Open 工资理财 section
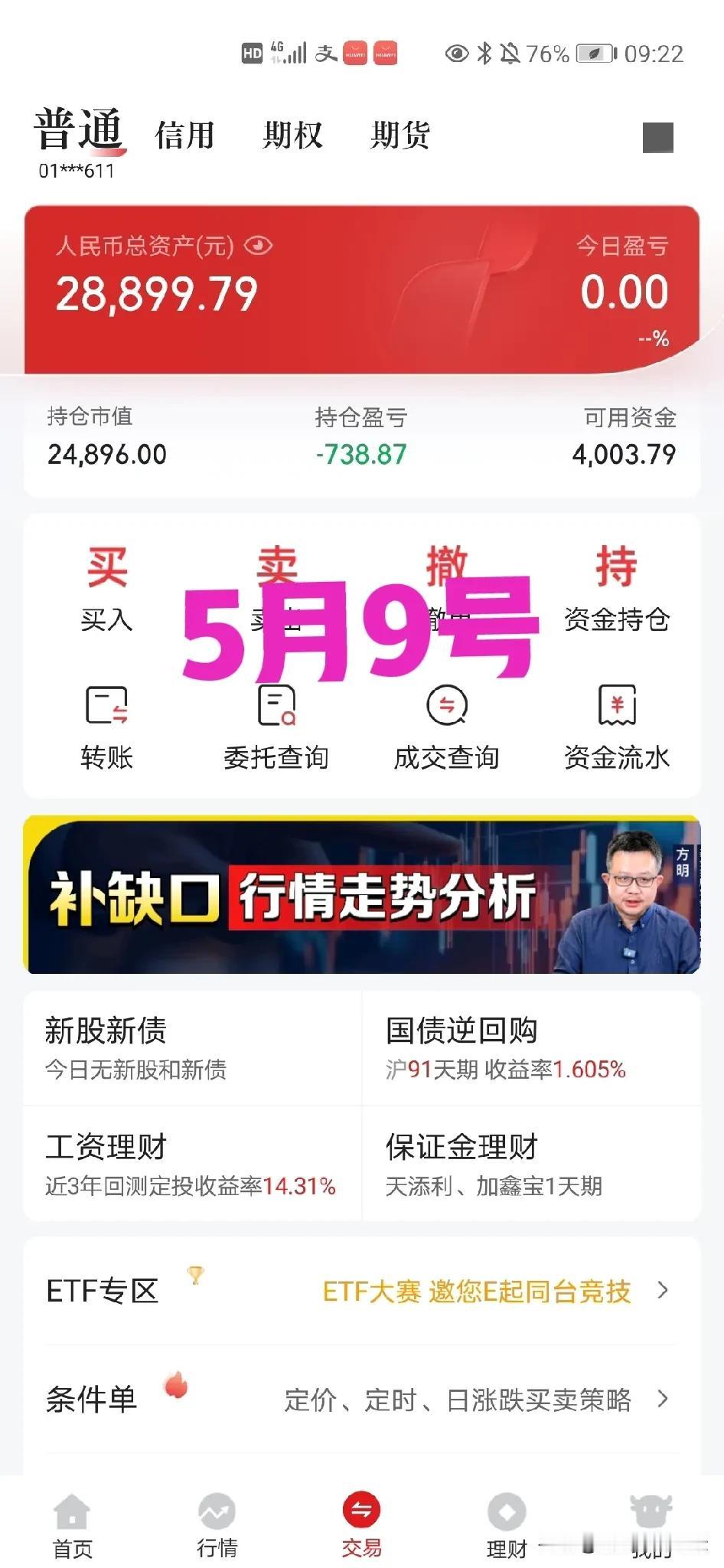The image size is (724, 1568). [191, 1164]
